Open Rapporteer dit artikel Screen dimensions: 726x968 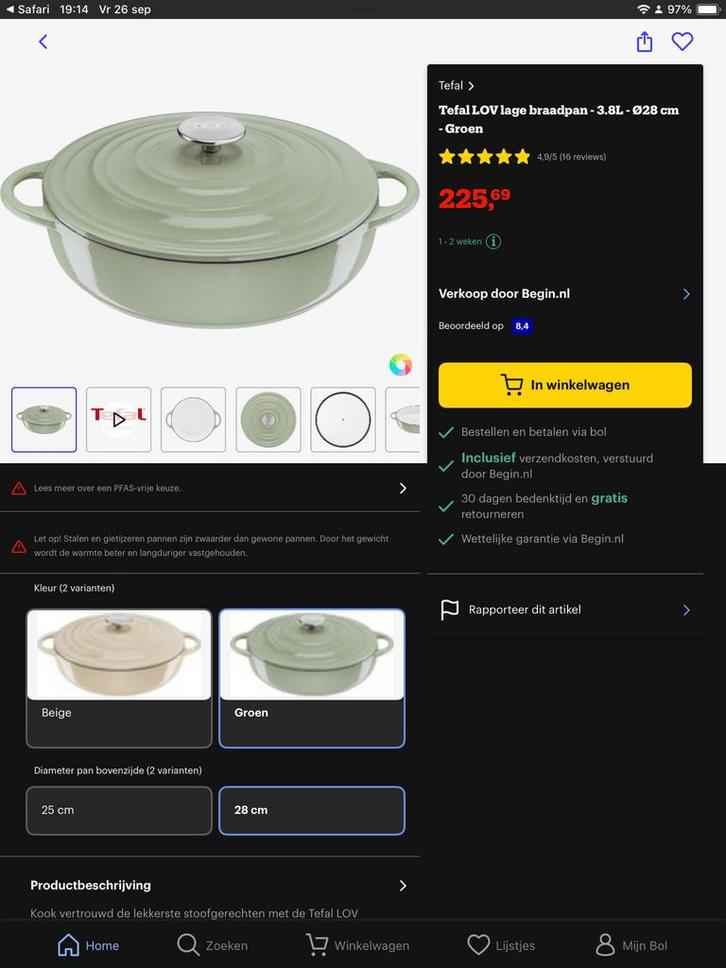pos(564,609)
